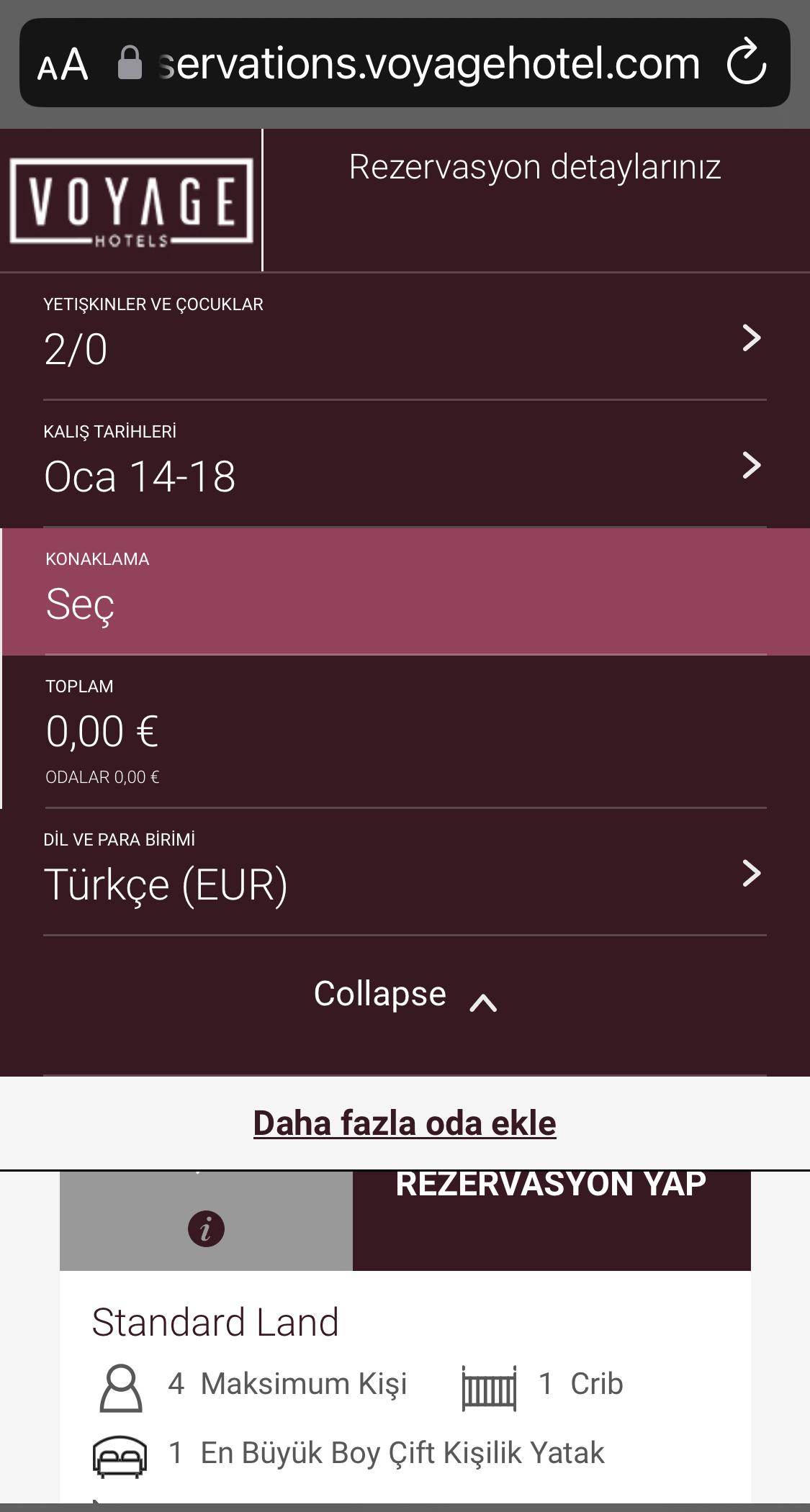Image resolution: width=810 pixels, height=1512 pixels.
Task: Open Dil ve Para Birimi settings
Action: click(x=405, y=872)
